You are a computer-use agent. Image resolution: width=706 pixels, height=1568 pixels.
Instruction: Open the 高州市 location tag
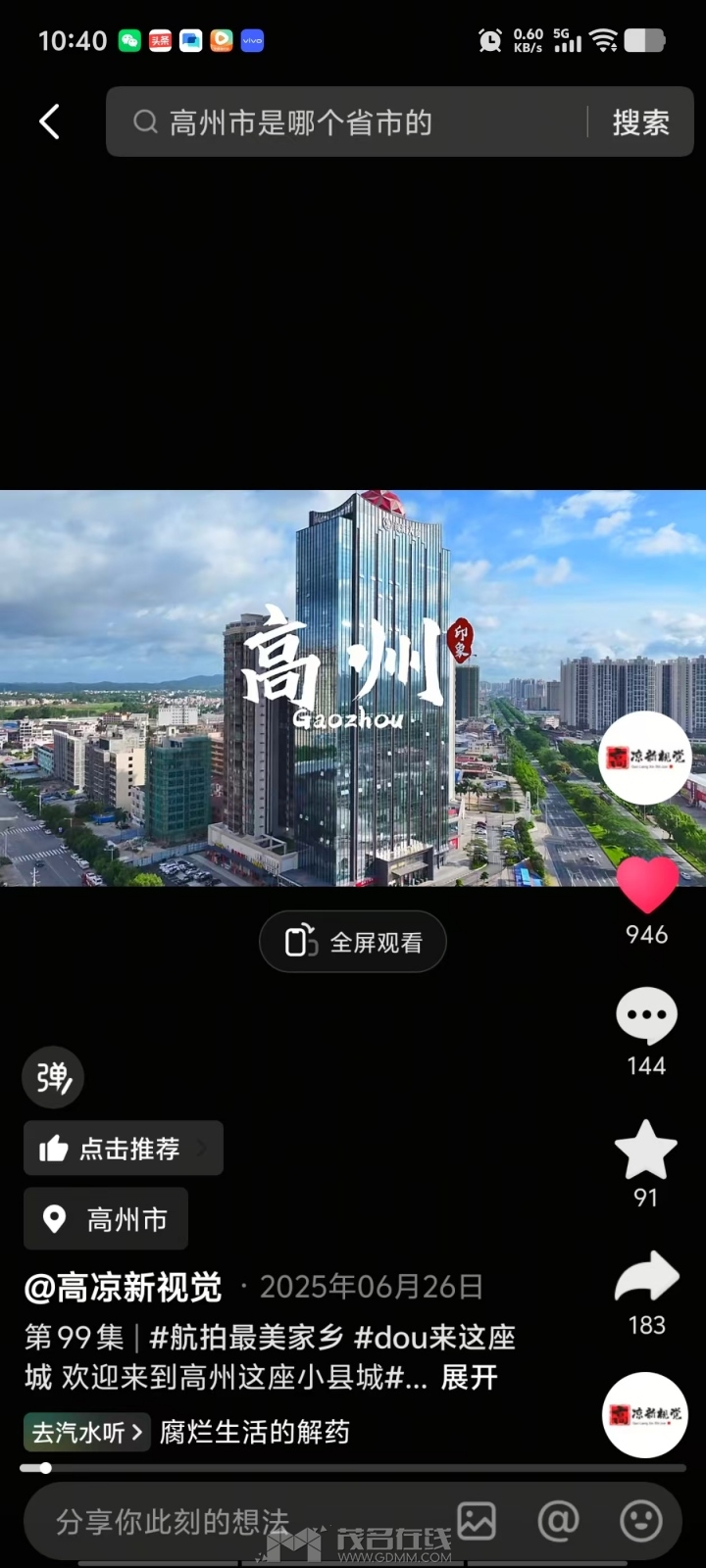106,1219
